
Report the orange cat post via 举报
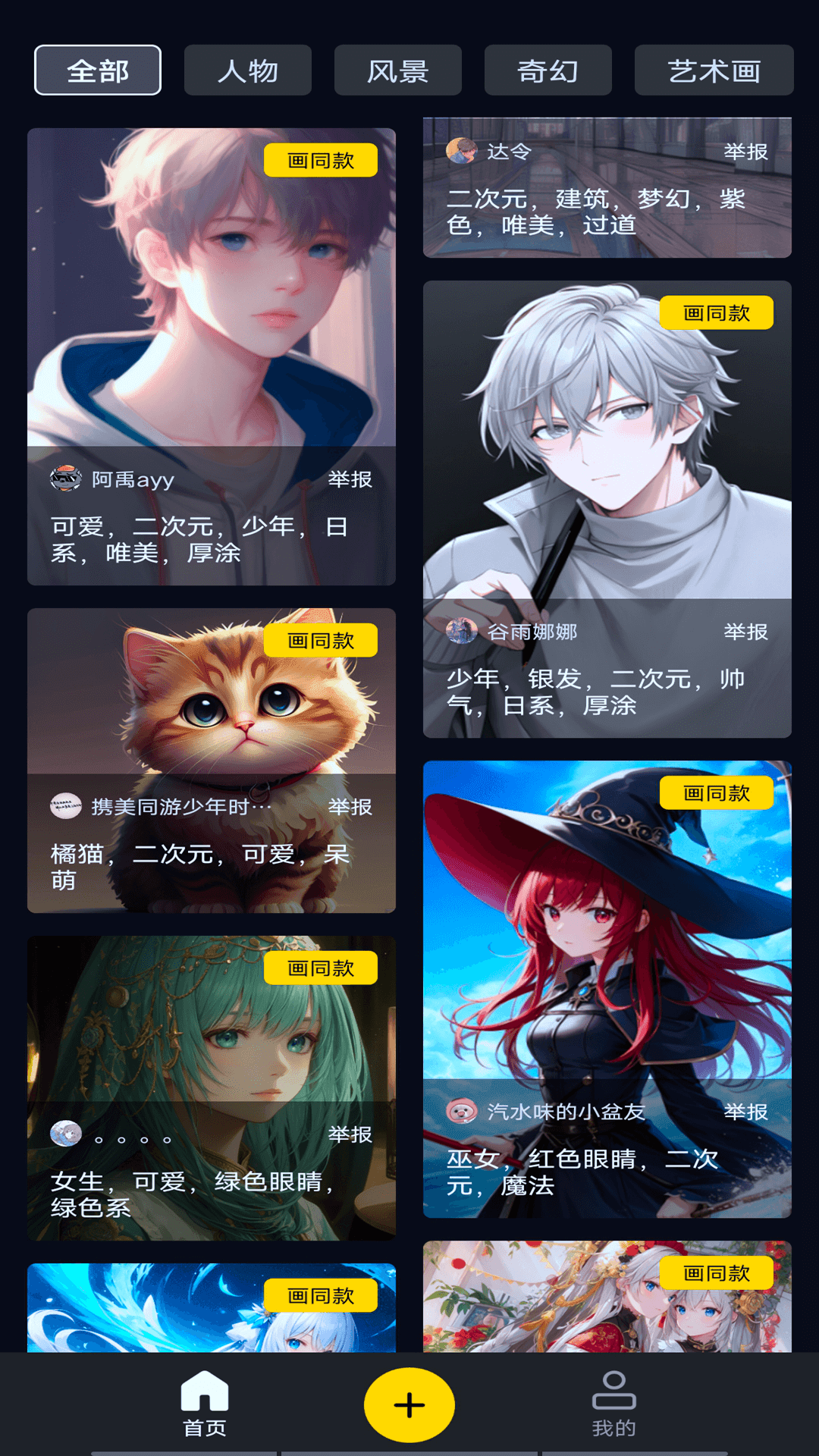click(350, 807)
